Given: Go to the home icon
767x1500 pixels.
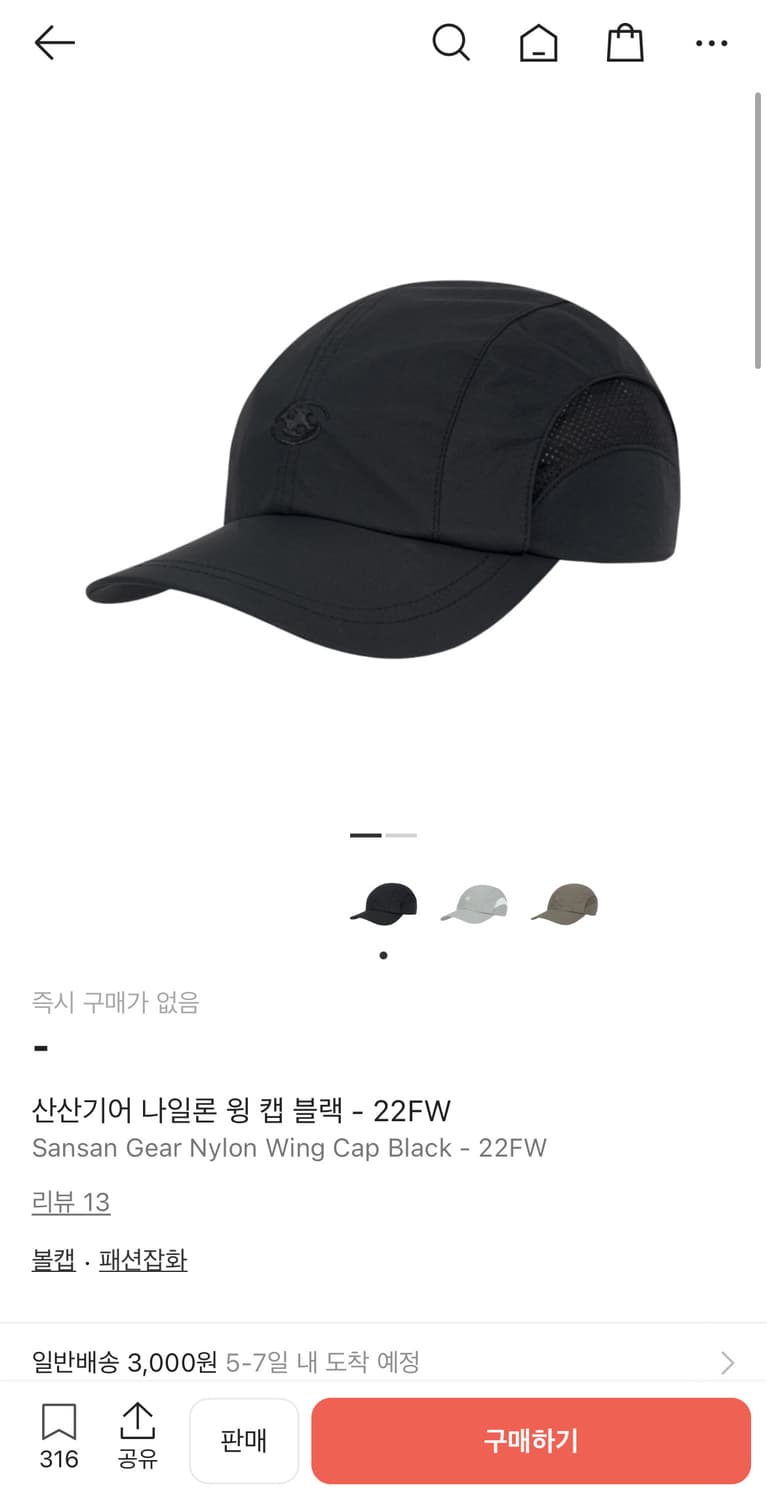Looking at the screenshot, I should point(538,43).
